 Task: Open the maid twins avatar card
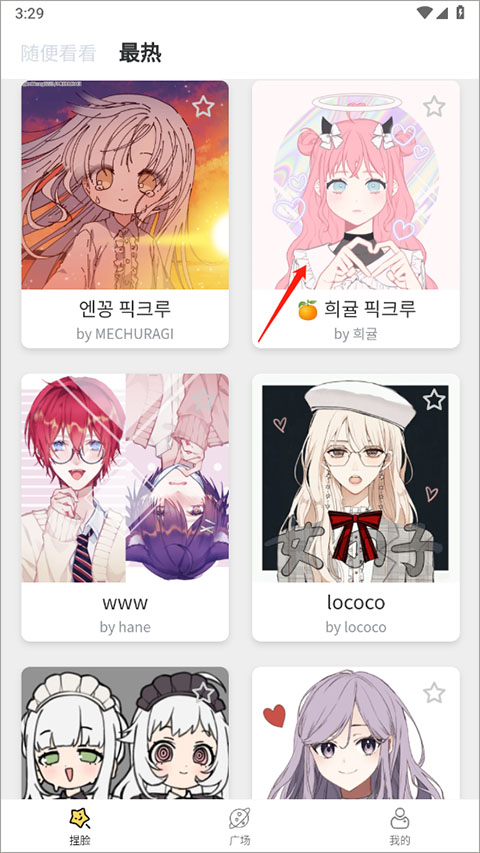pyautogui.click(x=125, y=732)
